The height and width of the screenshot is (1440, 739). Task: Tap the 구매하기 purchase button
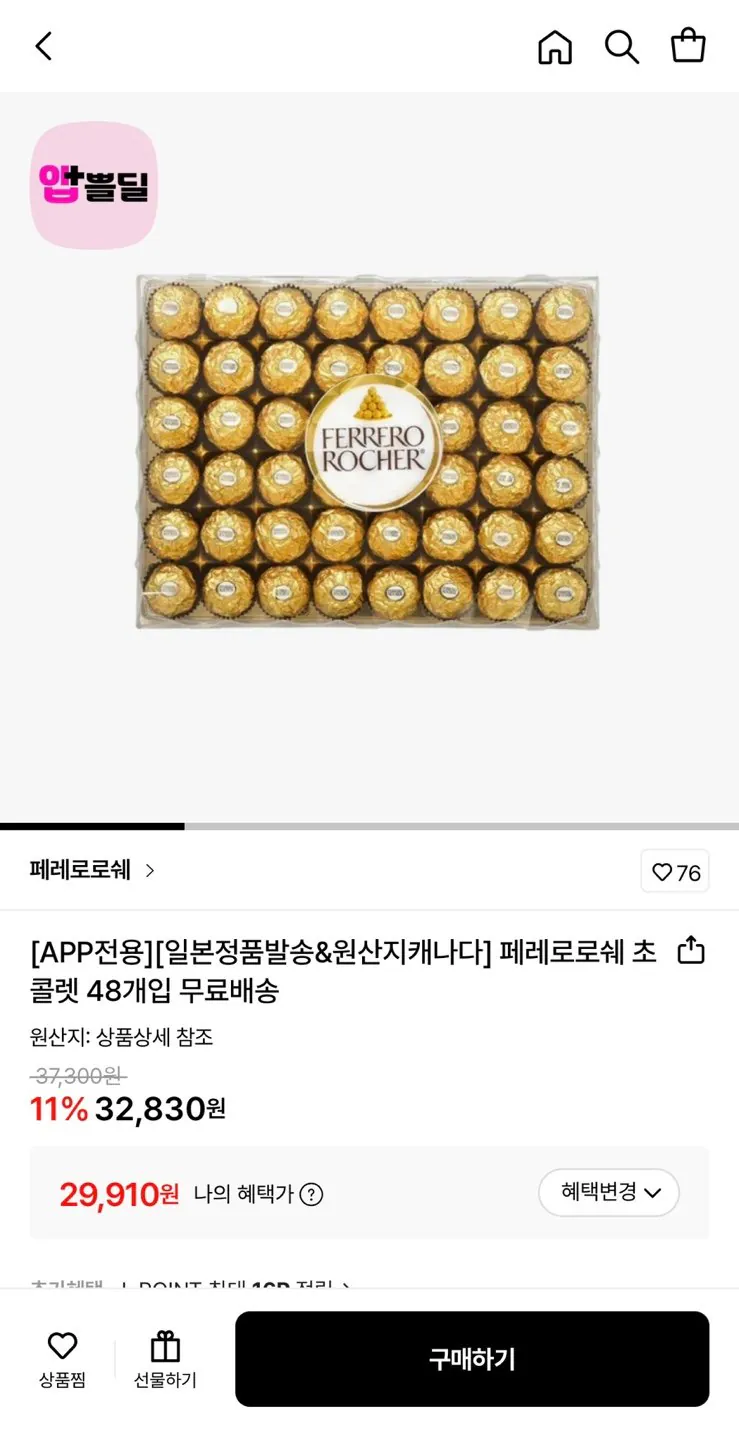pos(472,1359)
